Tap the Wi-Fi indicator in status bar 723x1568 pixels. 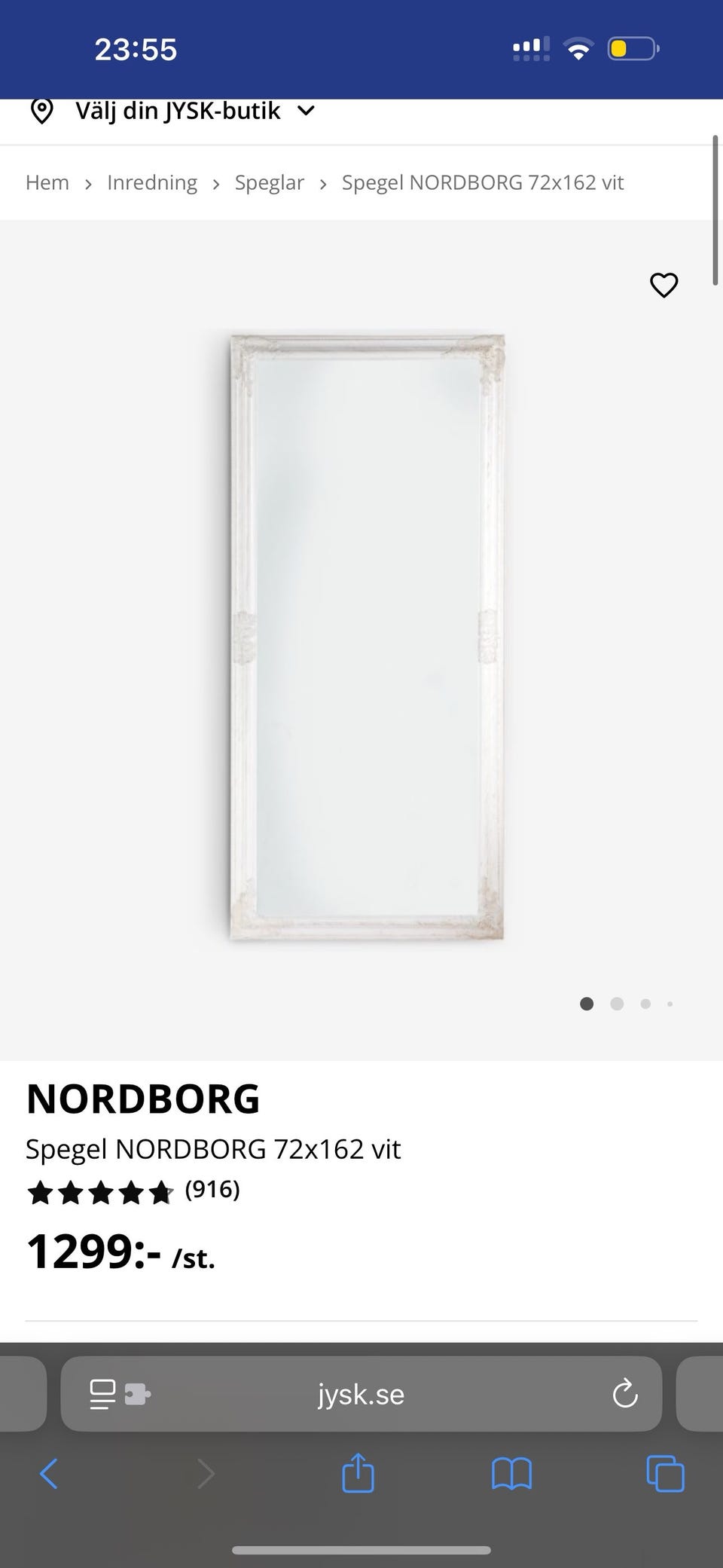pyautogui.click(x=578, y=47)
